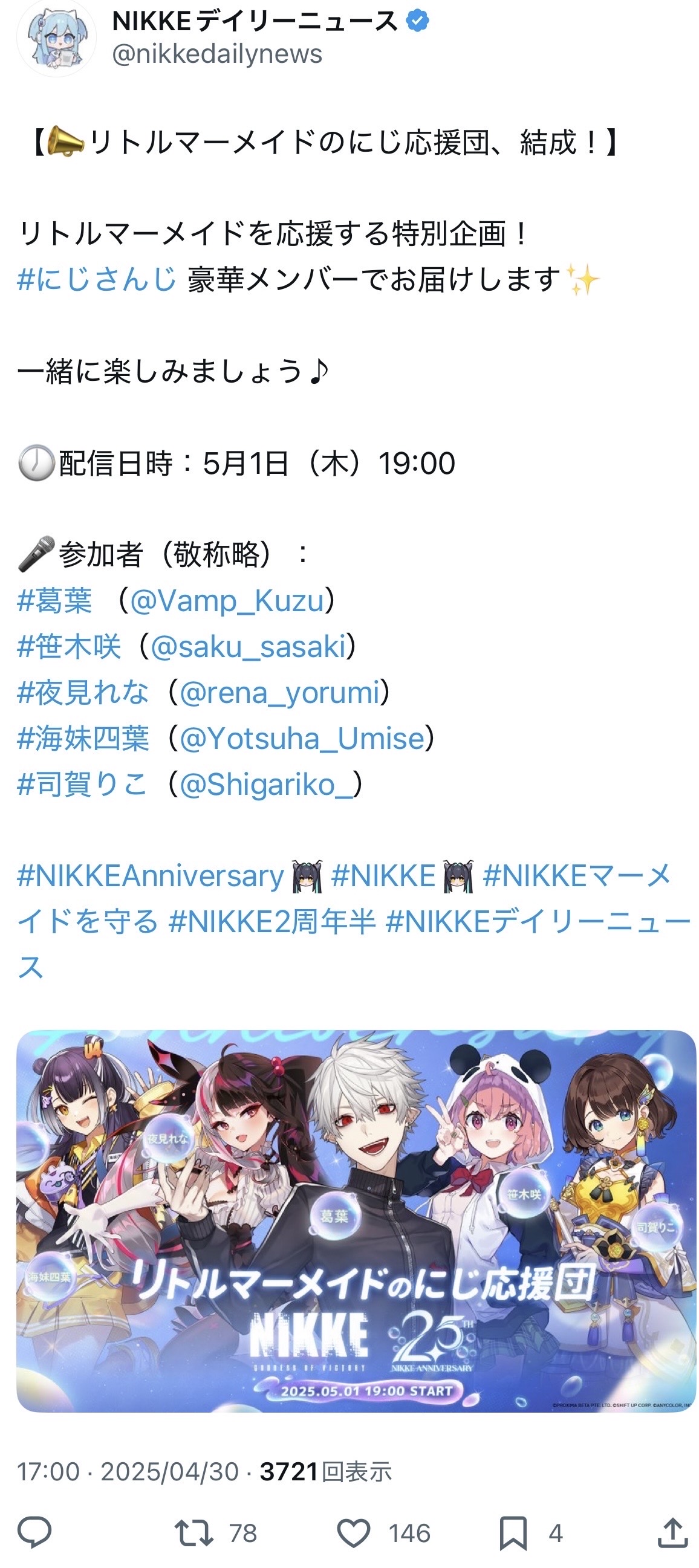The image size is (699, 1568).
Task: Visit the @Vamp_Kuzu mention
Action: click(x=227, y=601)
